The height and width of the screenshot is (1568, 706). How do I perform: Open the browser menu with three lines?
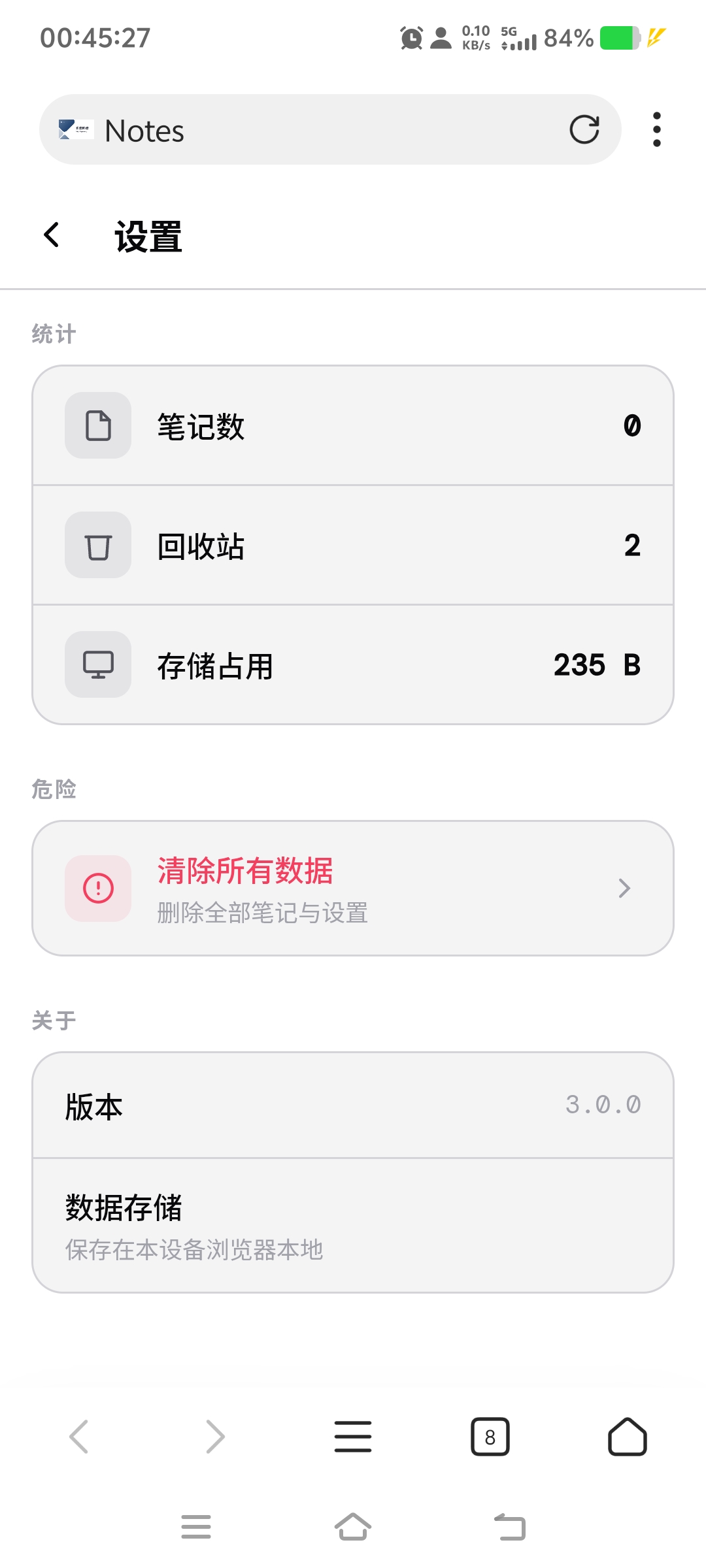[353, 1437]
